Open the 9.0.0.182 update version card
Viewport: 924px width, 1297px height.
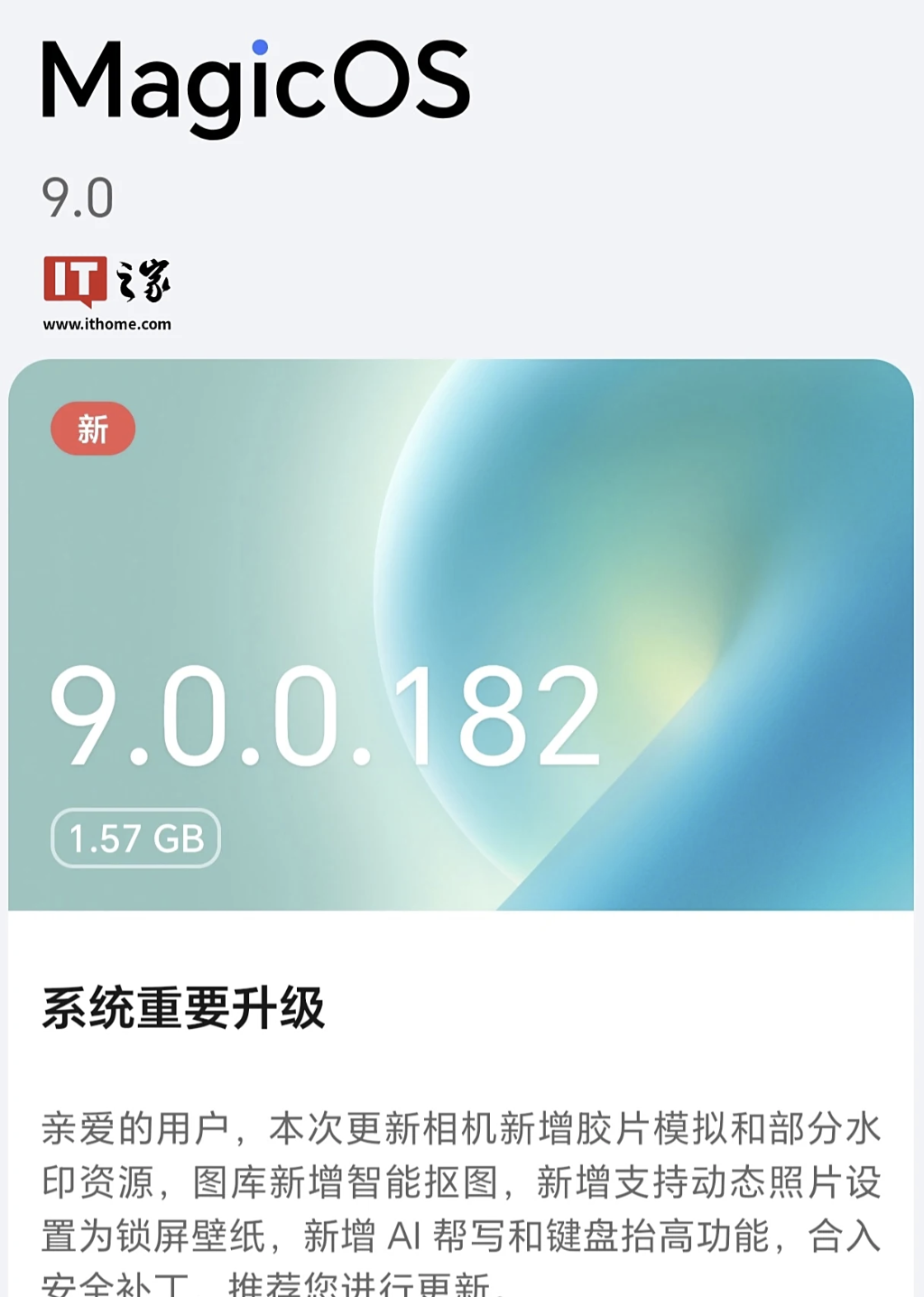(460, 634)
